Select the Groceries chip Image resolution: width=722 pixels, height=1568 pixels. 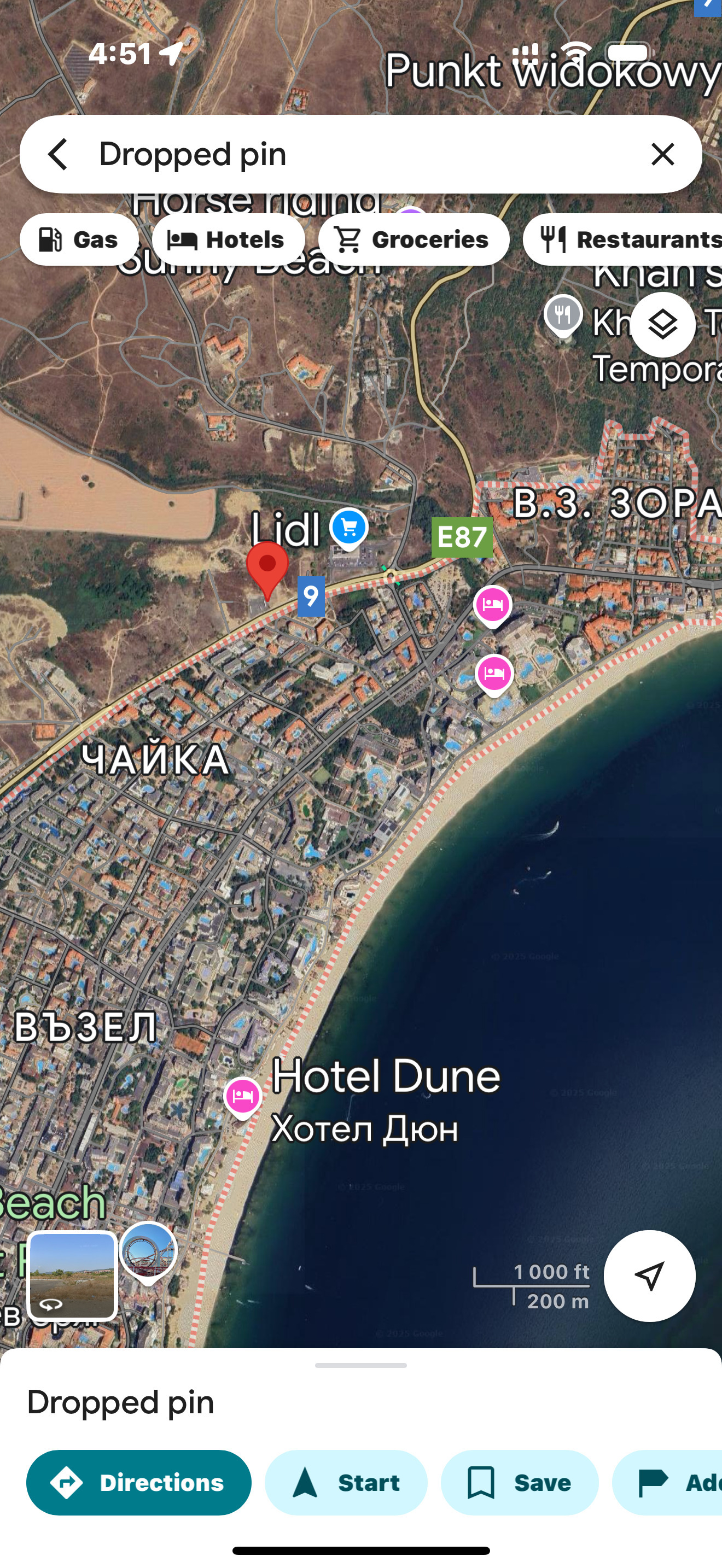[414, 239]
